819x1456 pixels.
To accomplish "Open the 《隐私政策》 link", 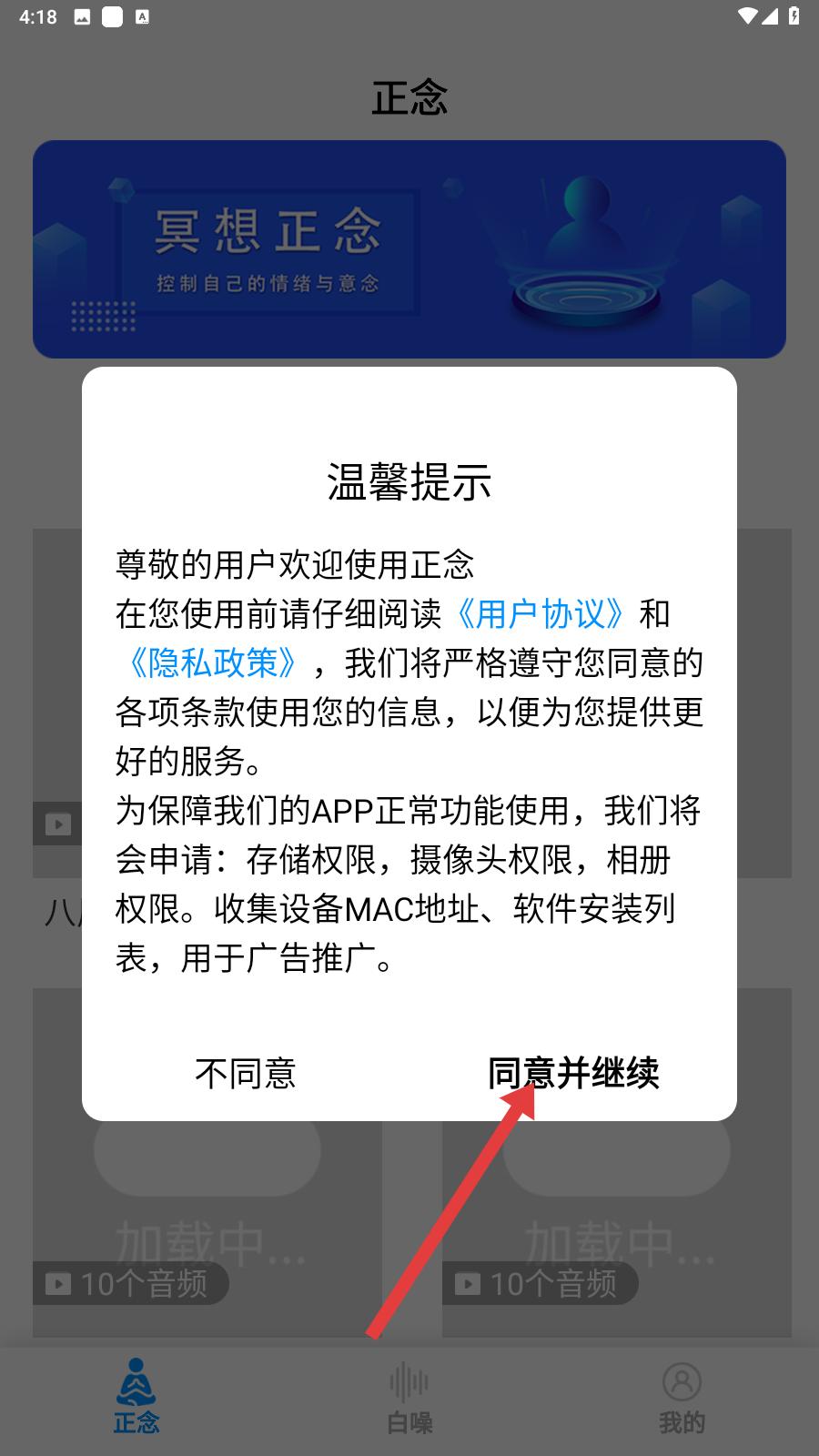I will coord(213,662).
